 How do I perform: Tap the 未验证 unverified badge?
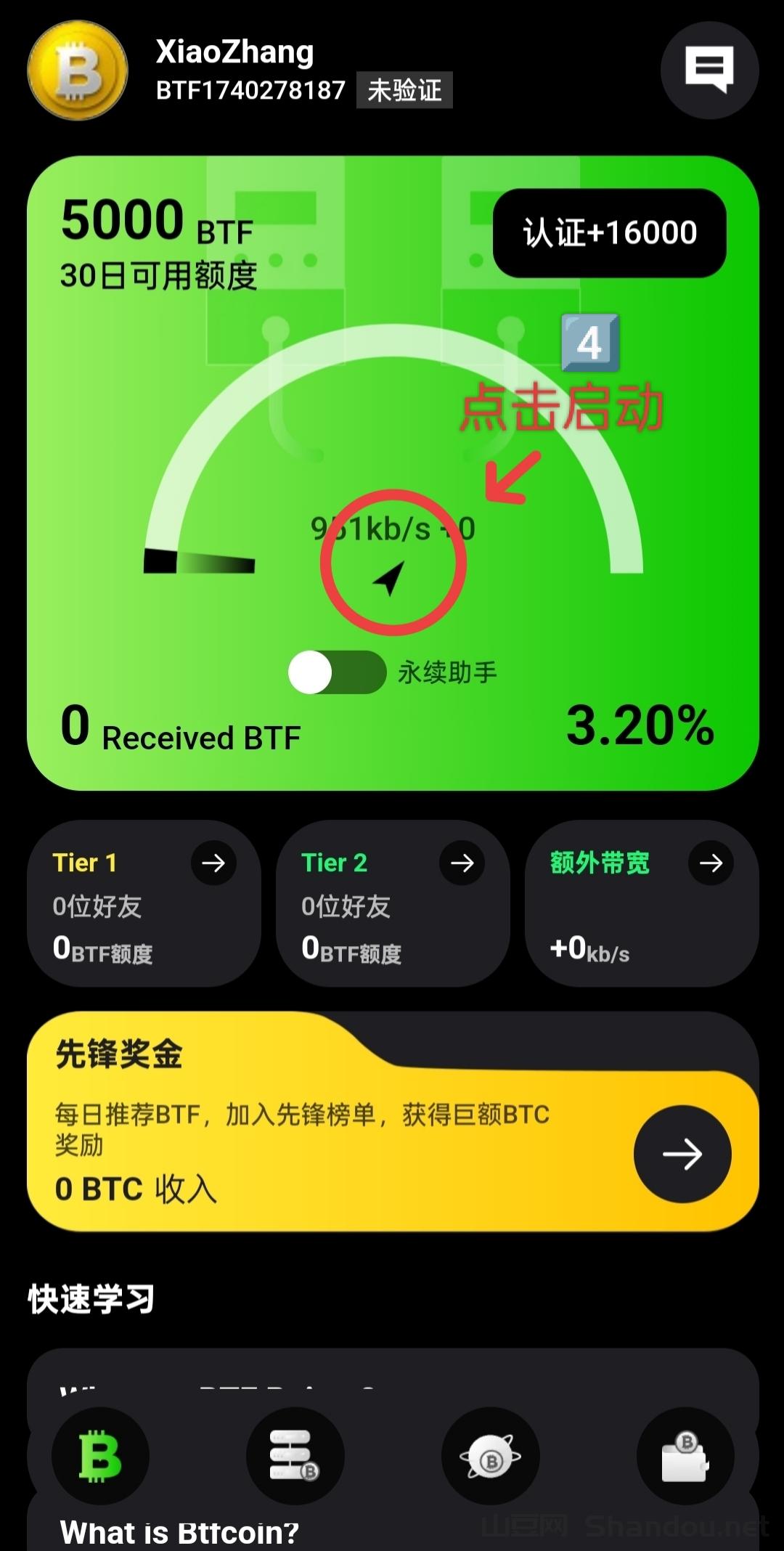tap(404, 90)
